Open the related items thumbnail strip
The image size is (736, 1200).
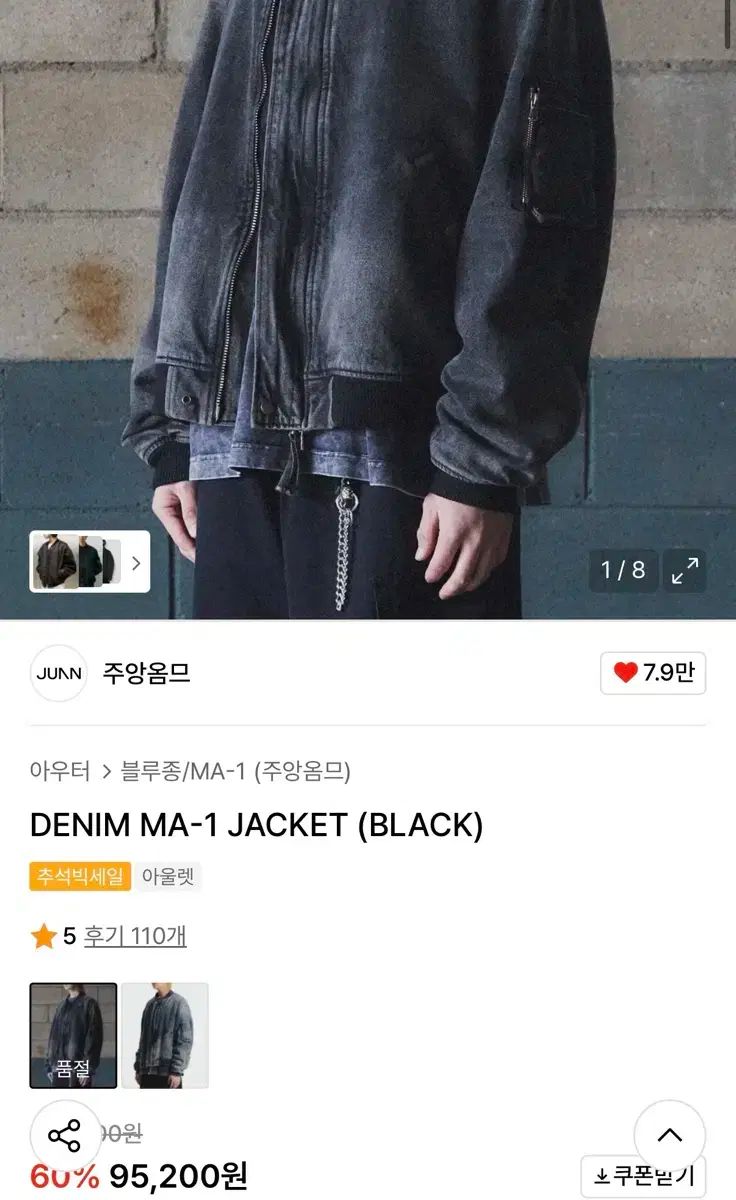pyautogui.click(x=90, y=562)
